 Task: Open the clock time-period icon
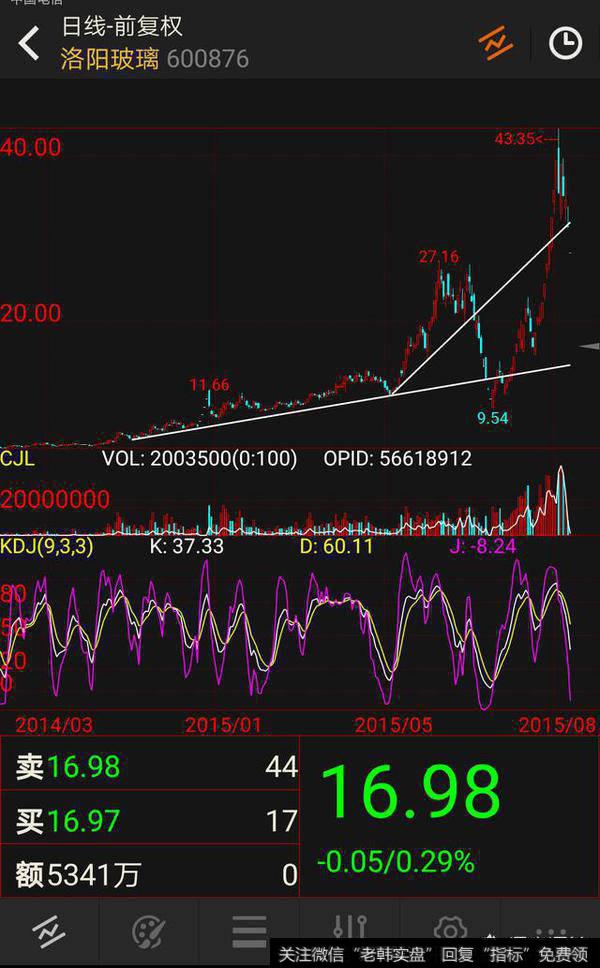coord(565,43)
